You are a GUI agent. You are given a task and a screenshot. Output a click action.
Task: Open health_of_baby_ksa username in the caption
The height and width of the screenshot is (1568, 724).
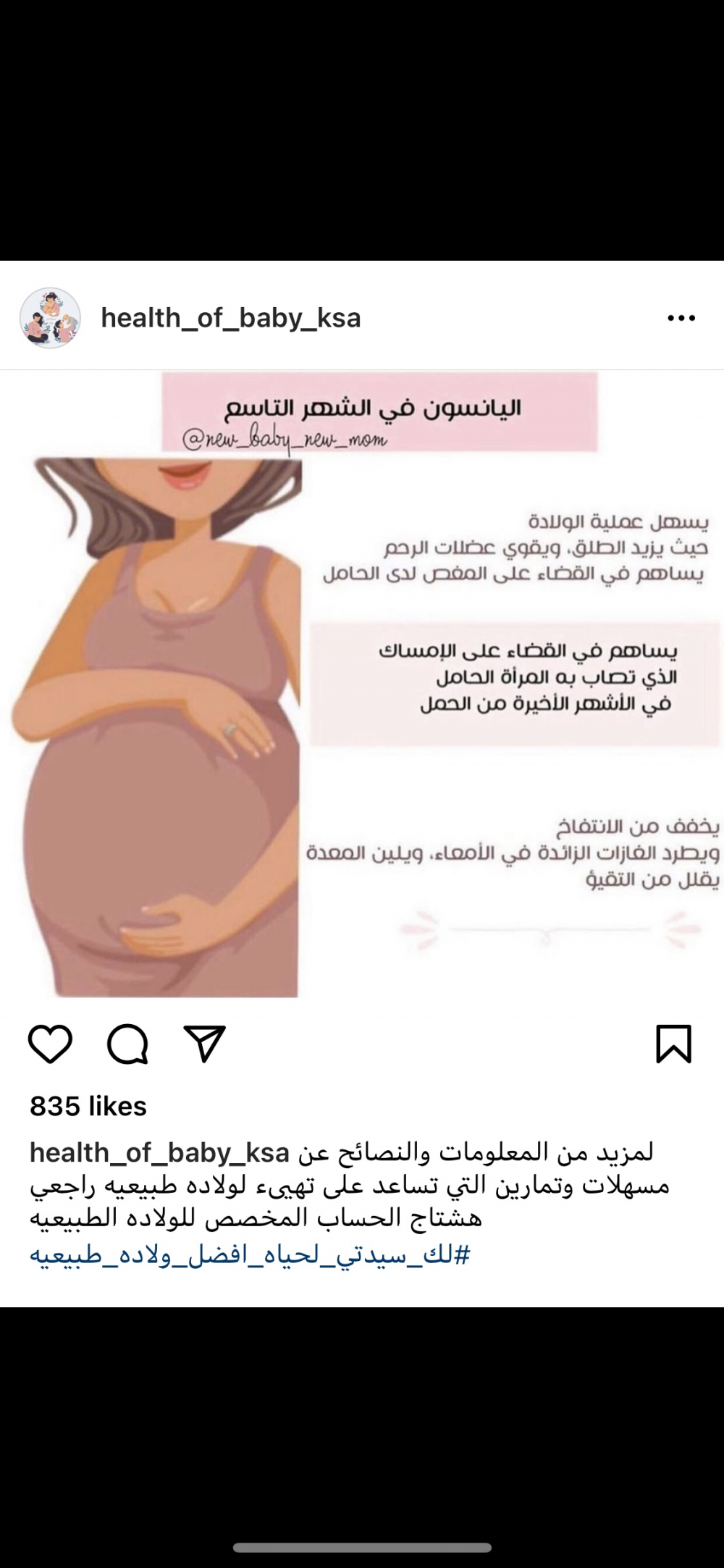159,1152
